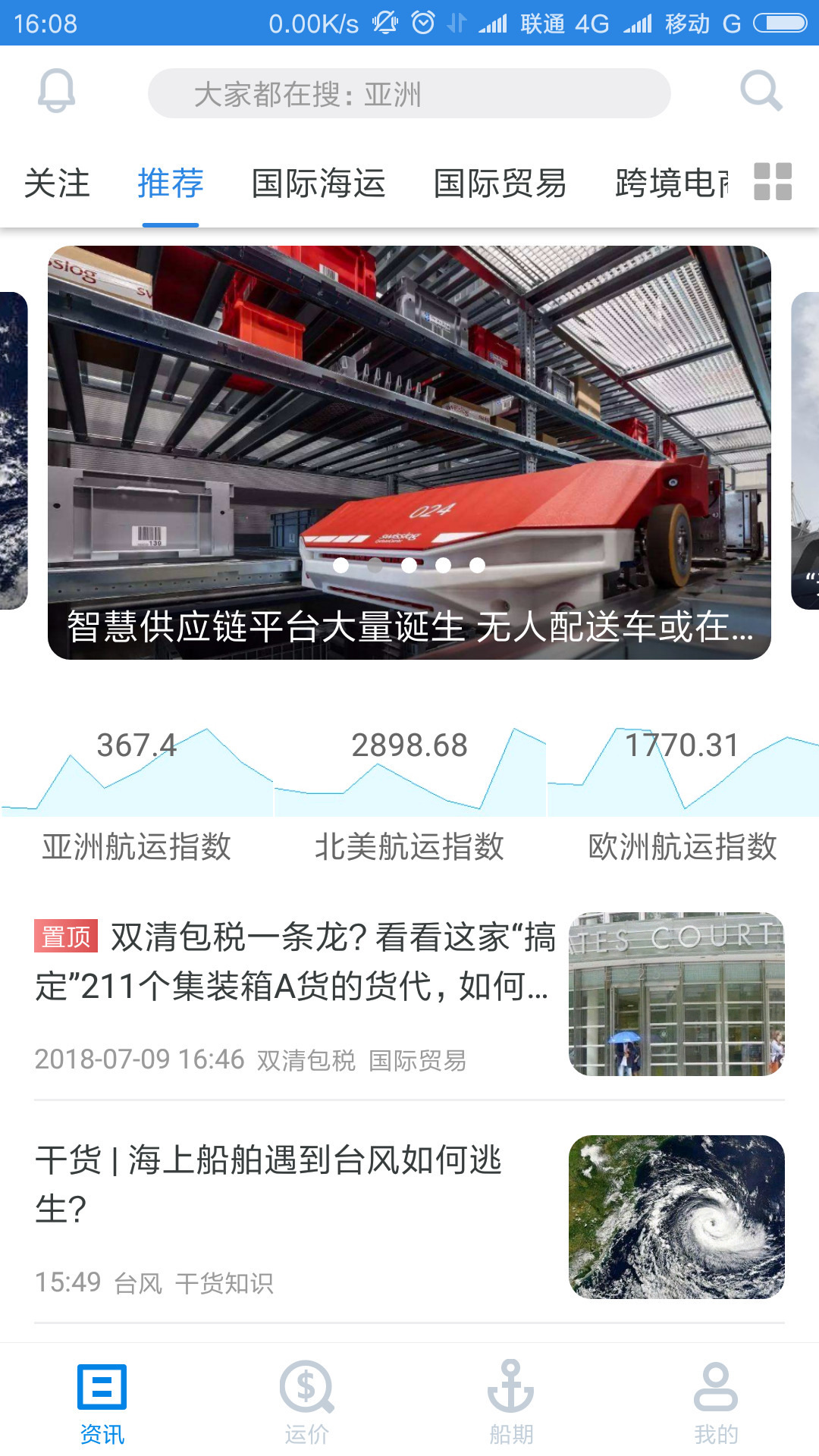Tap the magnifier search icon
The image size is (819, 1456).
coord(761,92)
